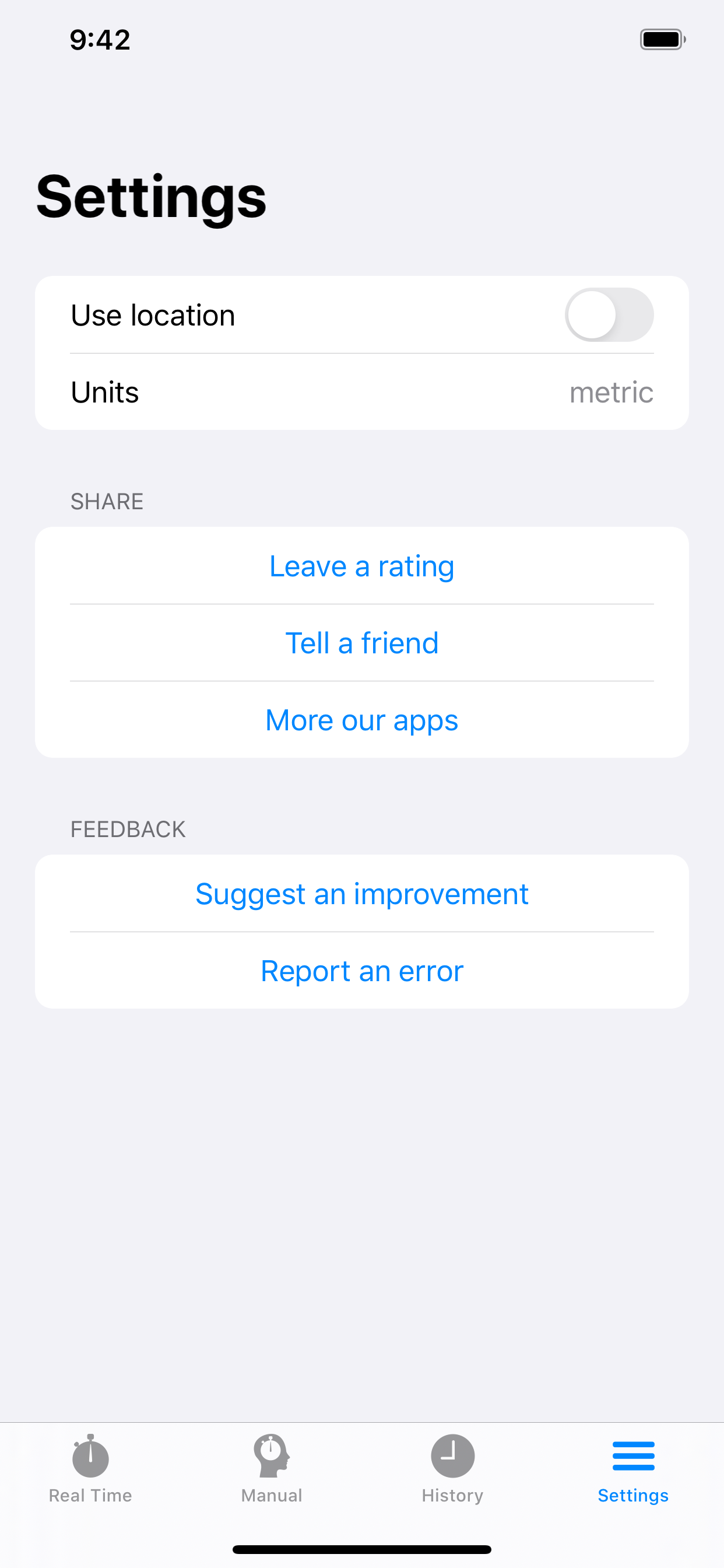Select the Settings lines icon
The height and width of the screenshot is (1568, 724).
[633, 1457]
